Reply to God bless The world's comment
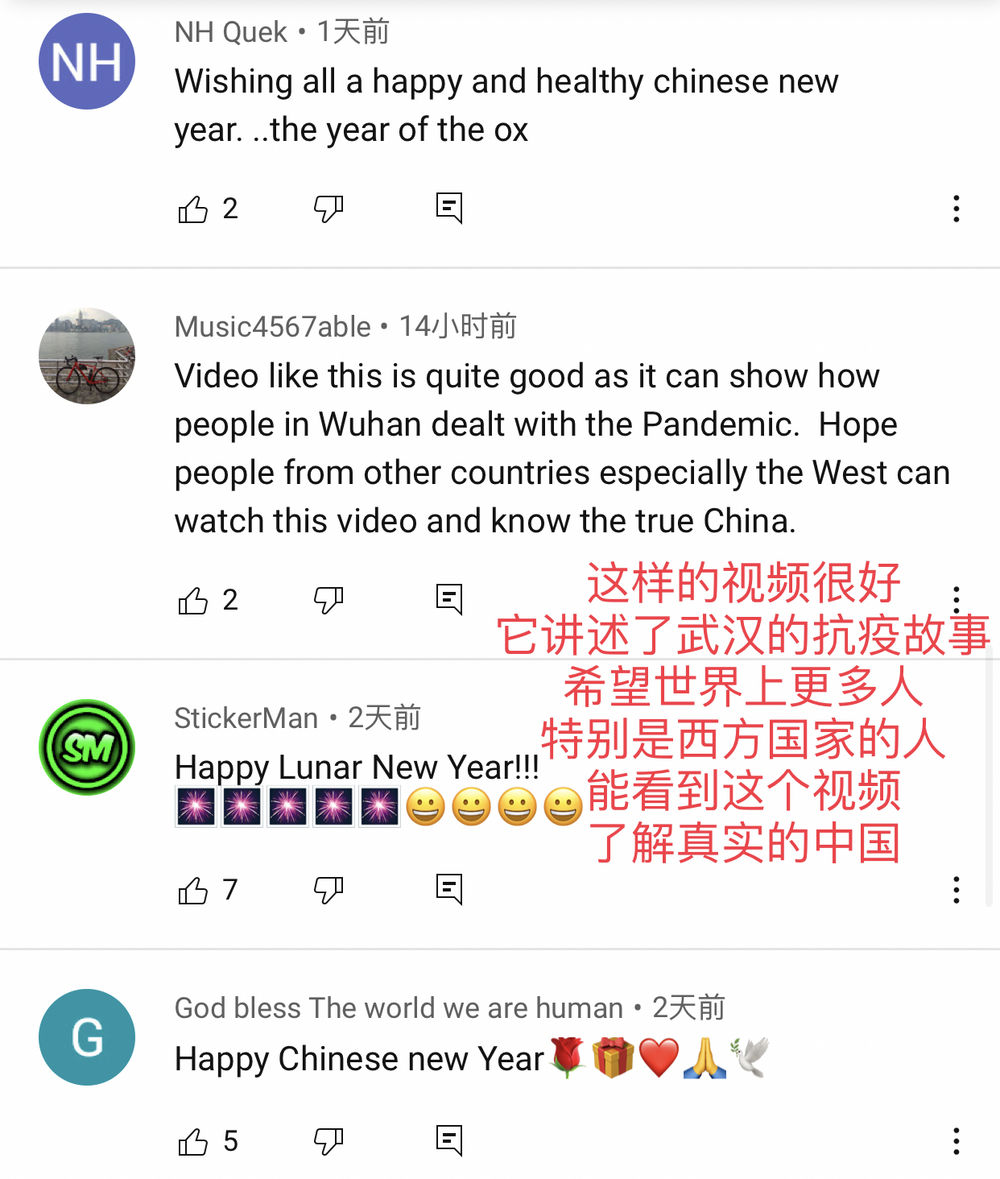 pos(450,1140)
